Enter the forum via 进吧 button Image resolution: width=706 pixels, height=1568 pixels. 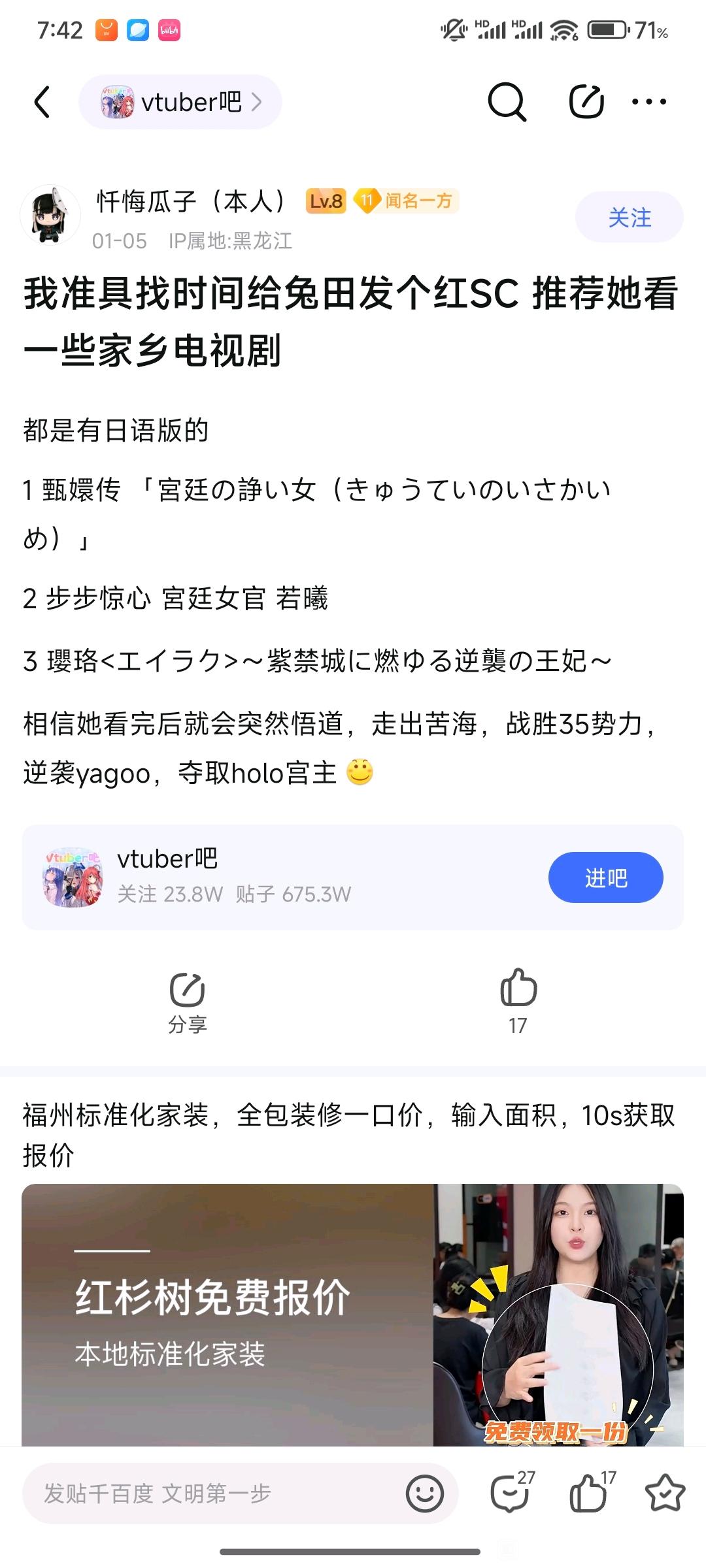[x=605, y=877]
